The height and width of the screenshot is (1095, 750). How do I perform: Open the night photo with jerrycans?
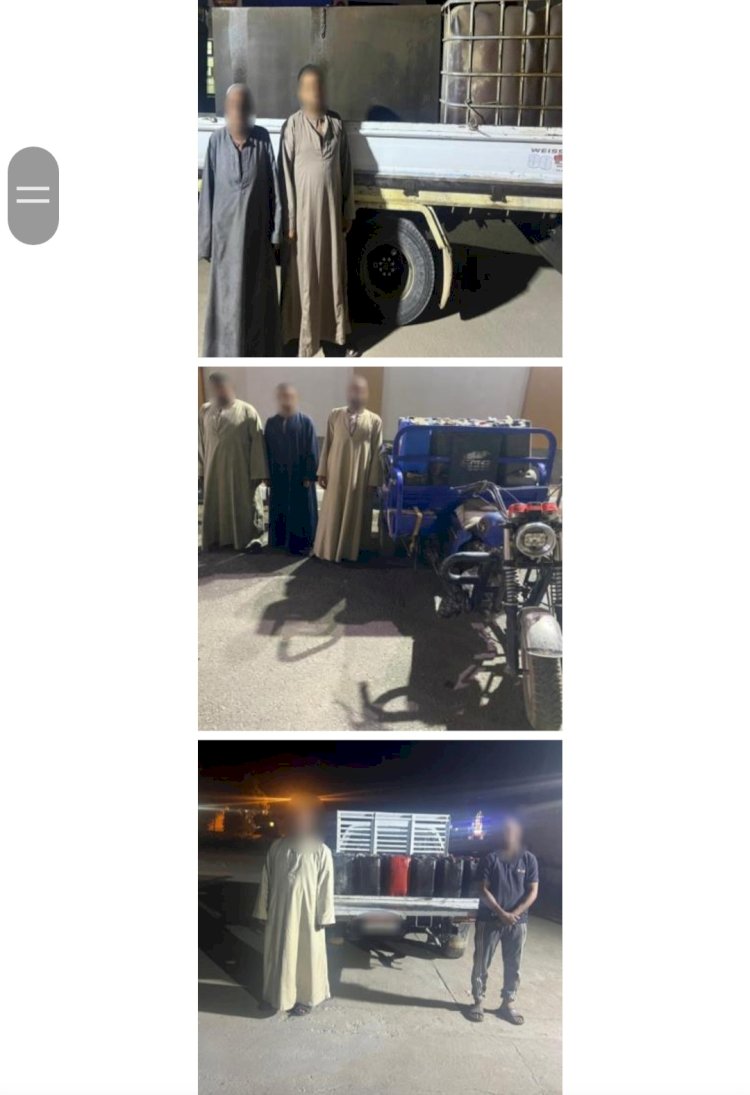click(x=380, y=915)
